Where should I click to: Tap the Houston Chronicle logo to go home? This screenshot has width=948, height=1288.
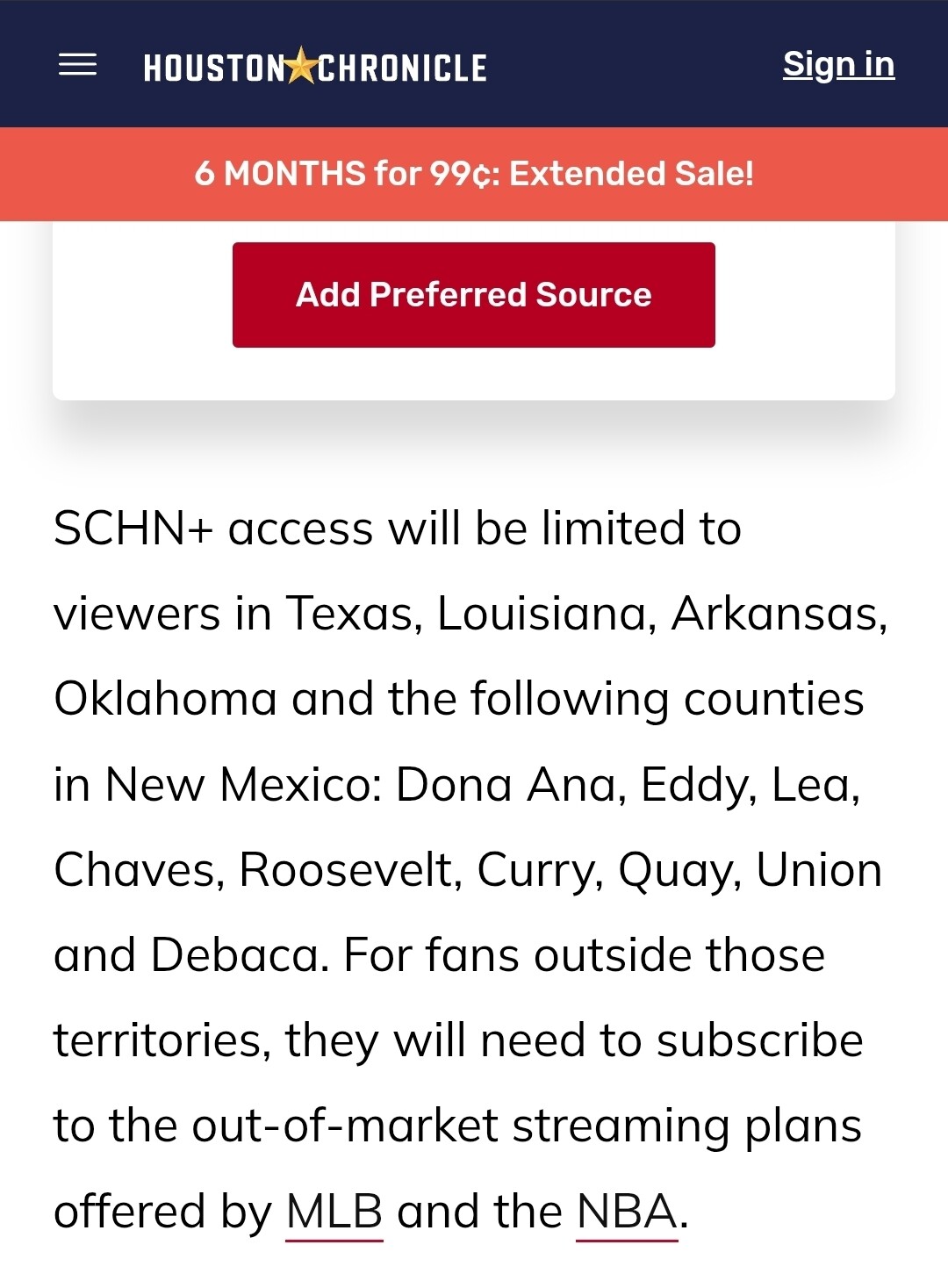tap(315, 68)
